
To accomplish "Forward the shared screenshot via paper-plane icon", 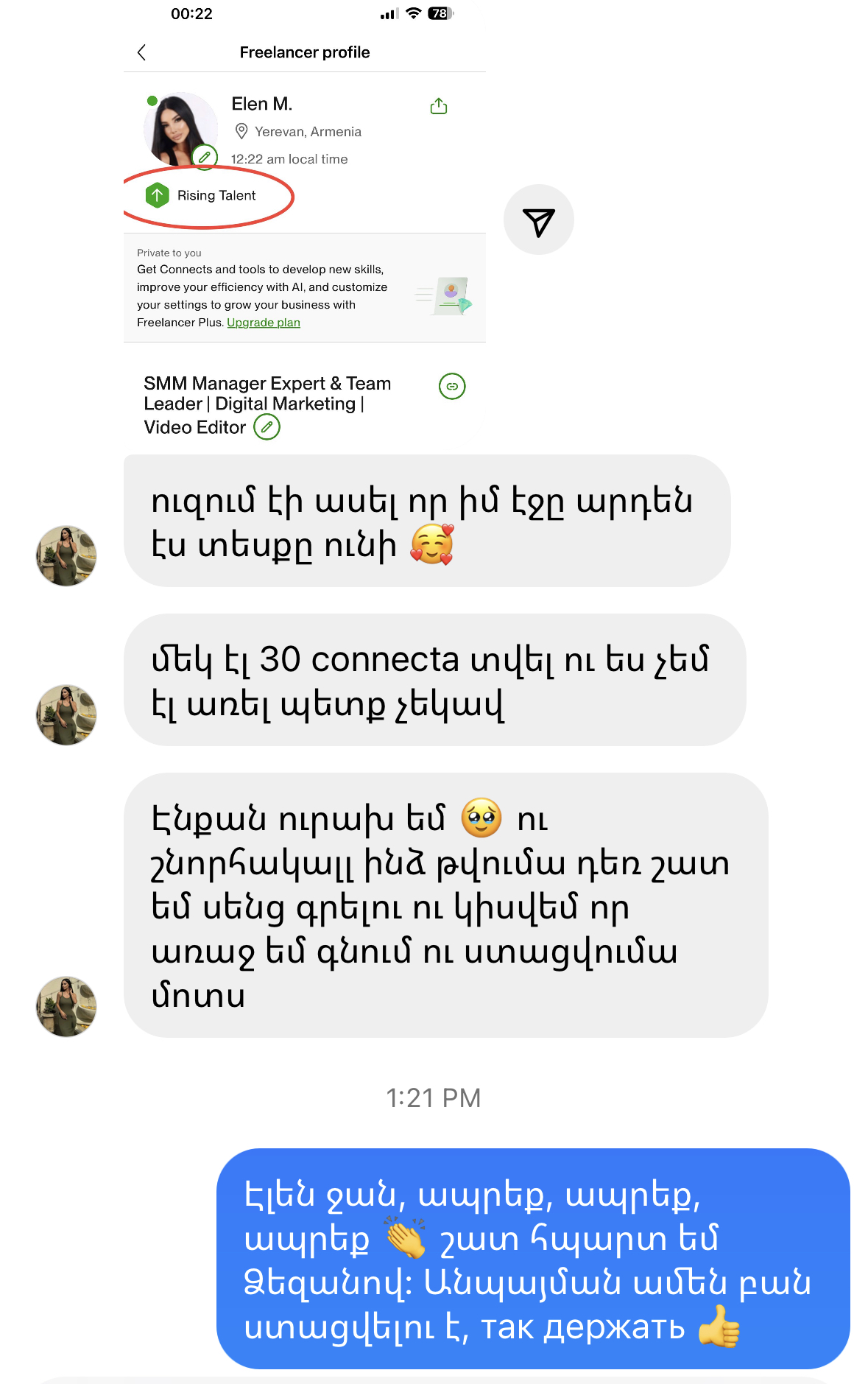I will 538,220.
